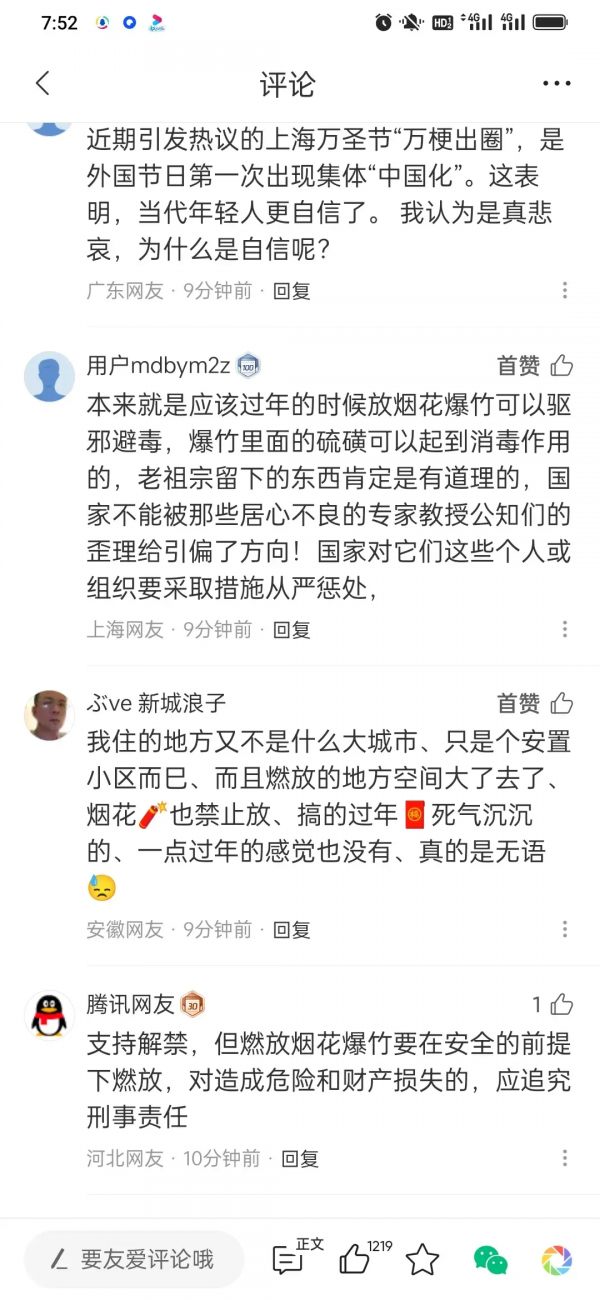Reply to the 安徽网友 comment
600x1300 pixels.
point(292,930)
